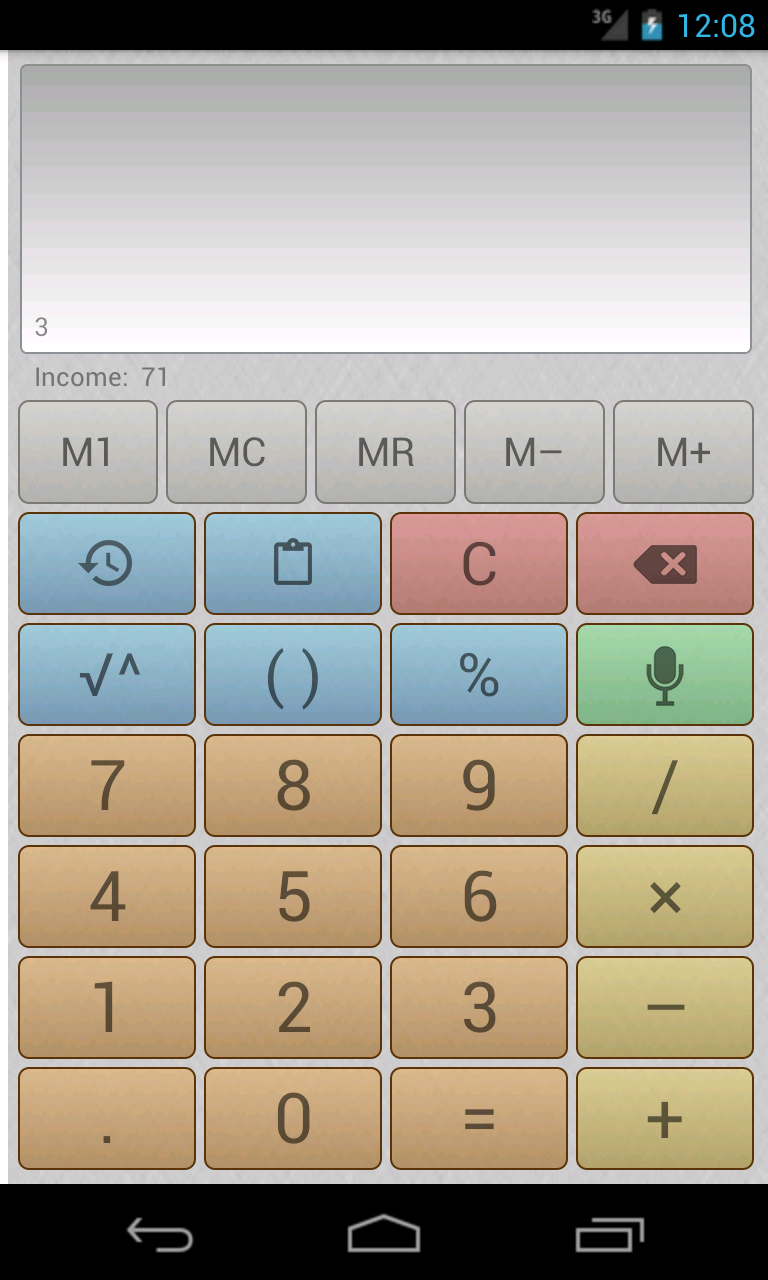Screen dimensions: 768x1280
Task: Insert parentheses
Action: (293, 675)
